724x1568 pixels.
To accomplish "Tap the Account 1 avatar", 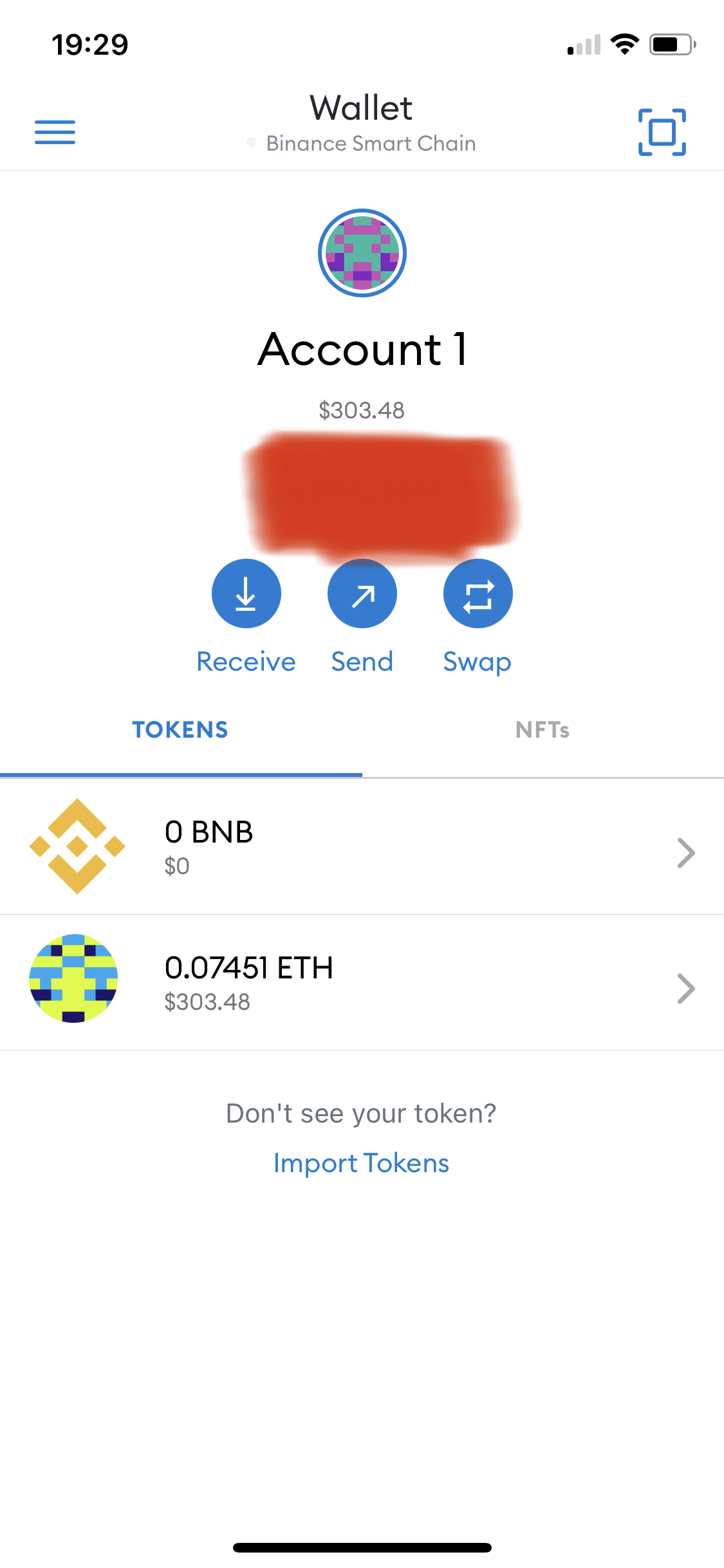I will coord(362,253).
